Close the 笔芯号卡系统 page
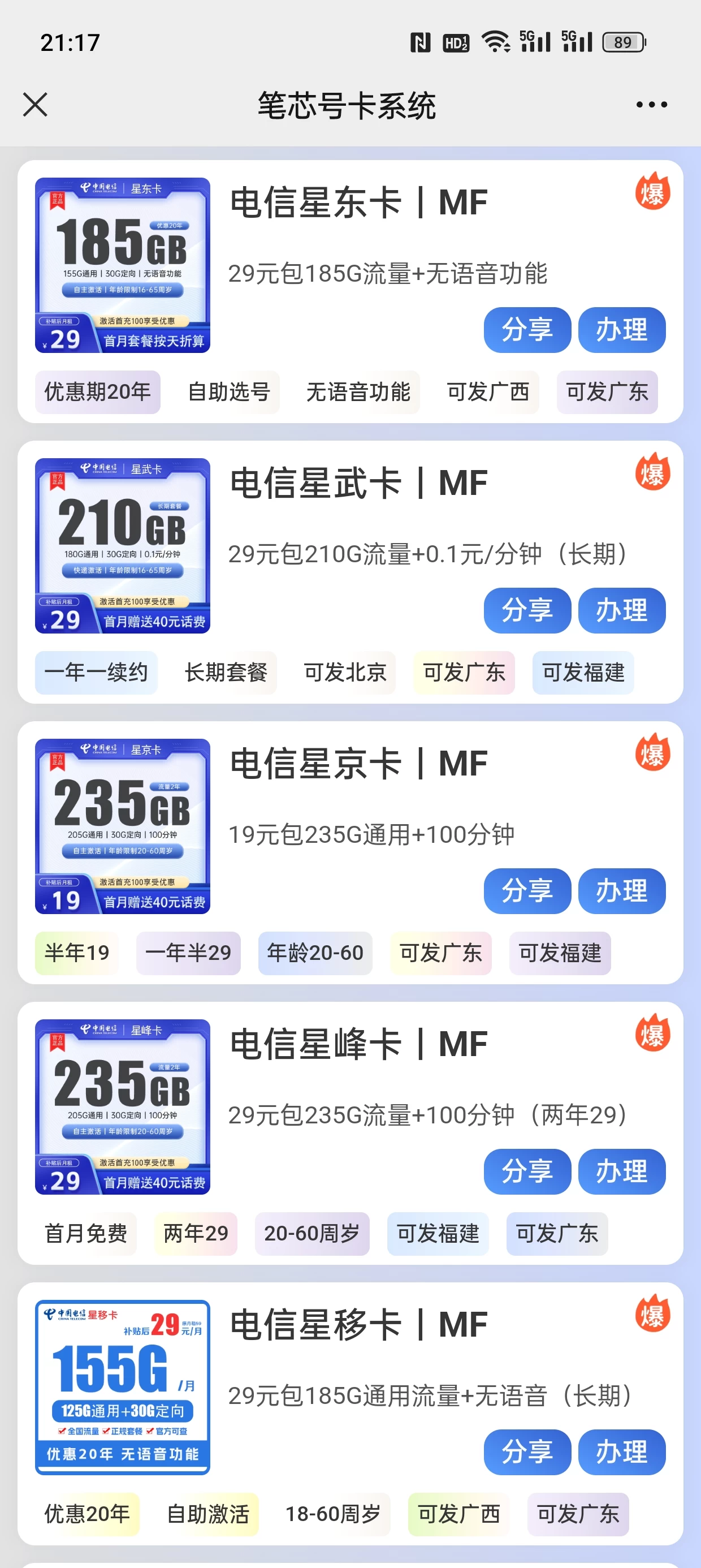 coord(35,105)
